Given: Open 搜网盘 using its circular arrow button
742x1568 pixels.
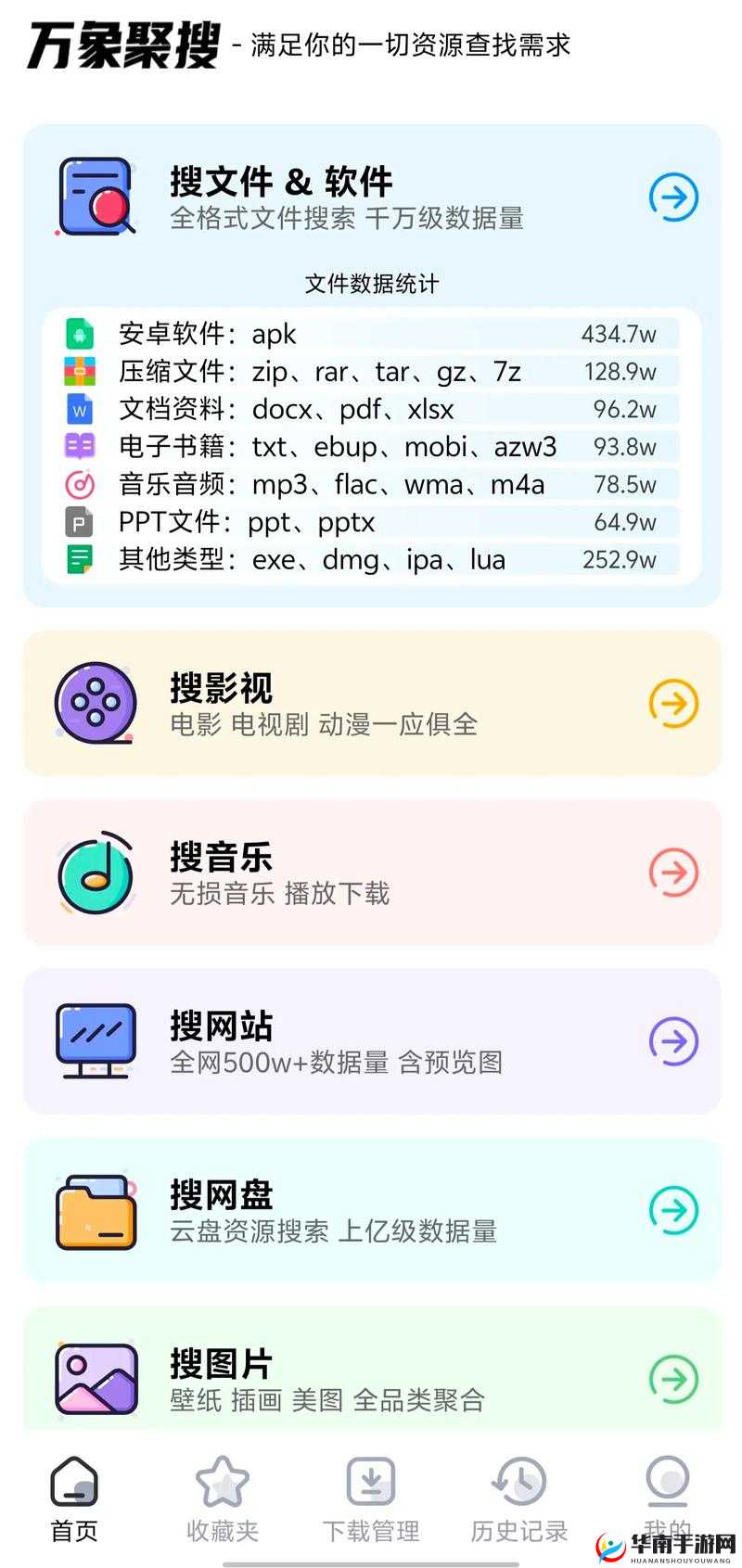Looking at the screenshot, I should pos(673,1210).
